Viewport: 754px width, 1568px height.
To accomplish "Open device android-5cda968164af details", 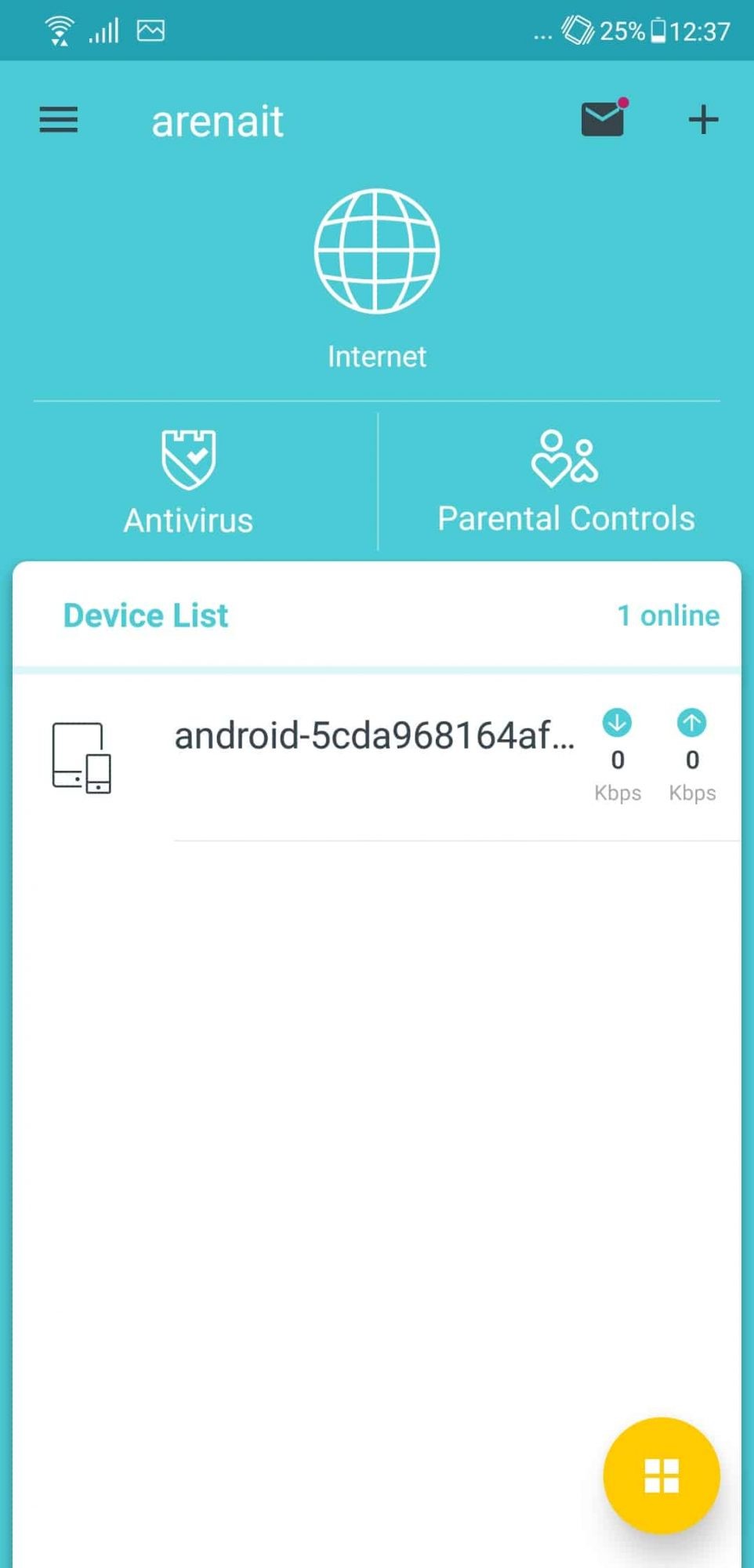I will click(377, 758).
